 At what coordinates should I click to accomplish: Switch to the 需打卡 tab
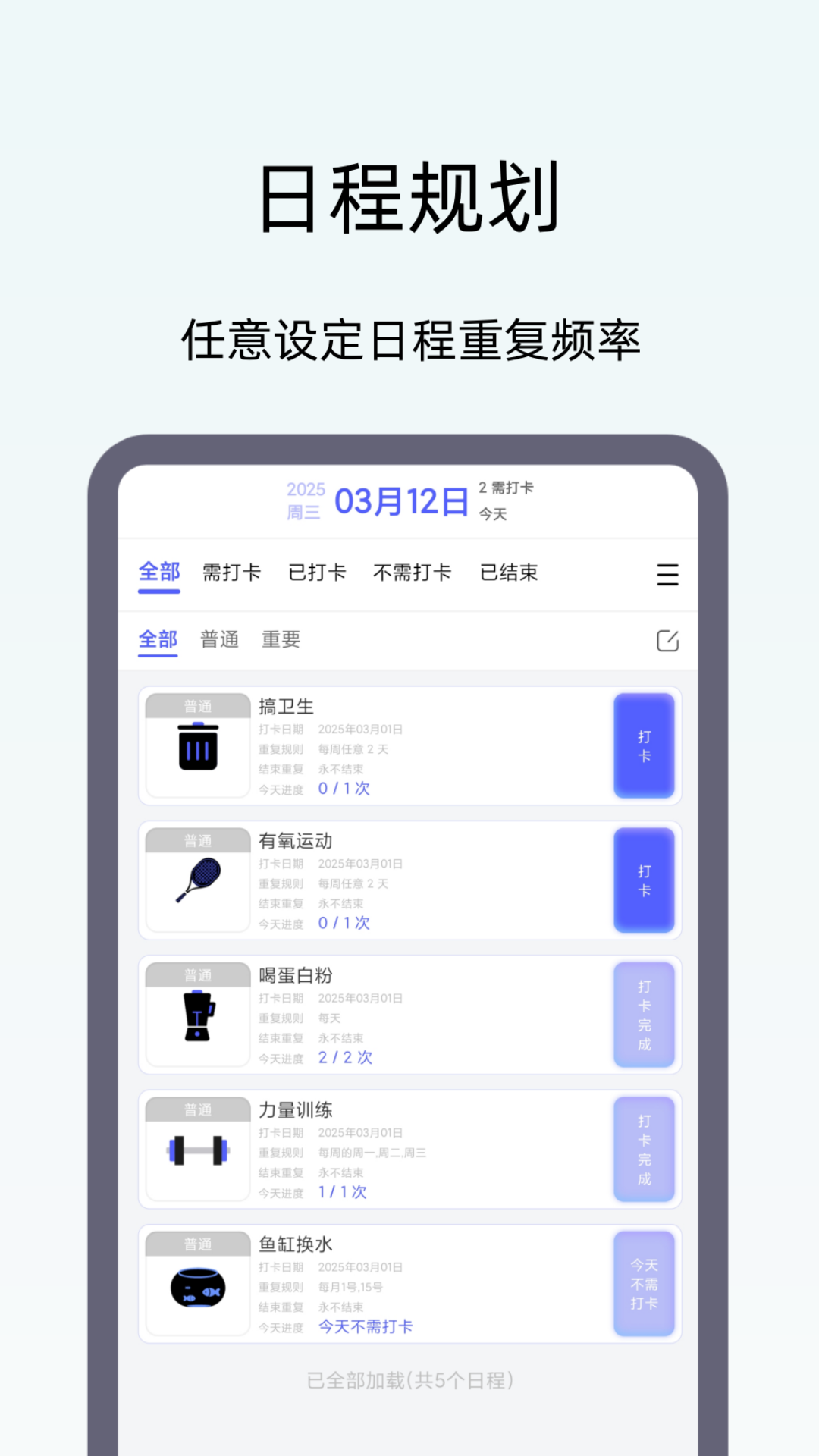232,573
